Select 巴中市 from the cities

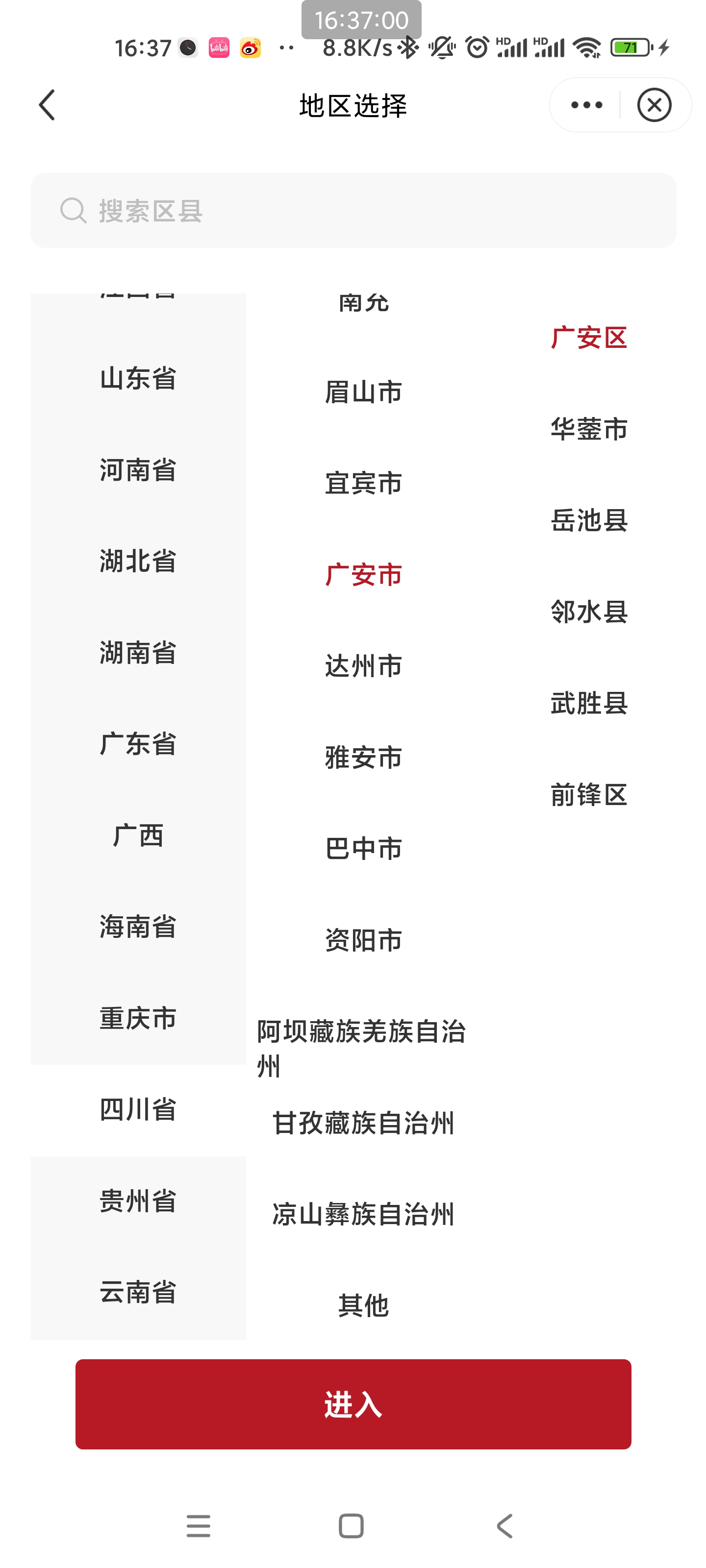pos(363,849)
